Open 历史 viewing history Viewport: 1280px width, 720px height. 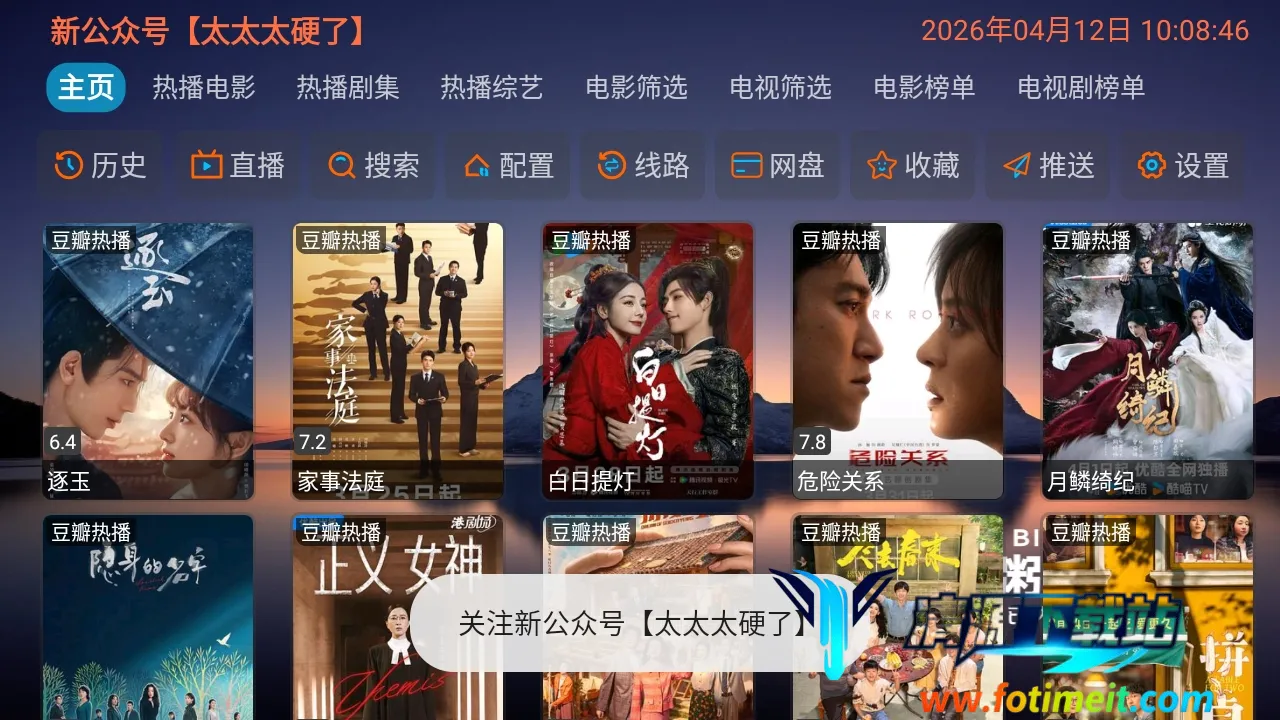(100, 165)
